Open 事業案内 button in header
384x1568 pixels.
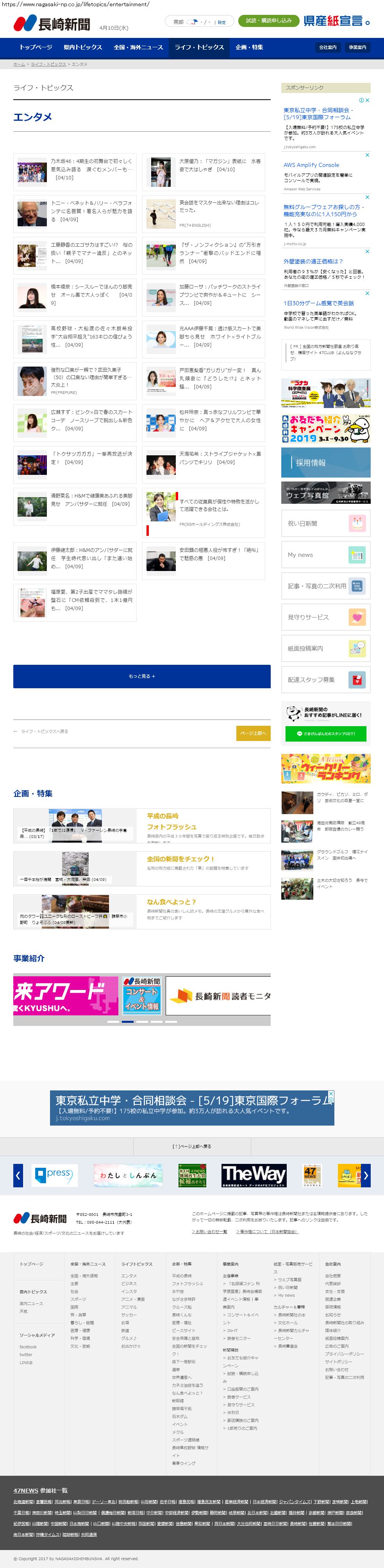point(357,47)
